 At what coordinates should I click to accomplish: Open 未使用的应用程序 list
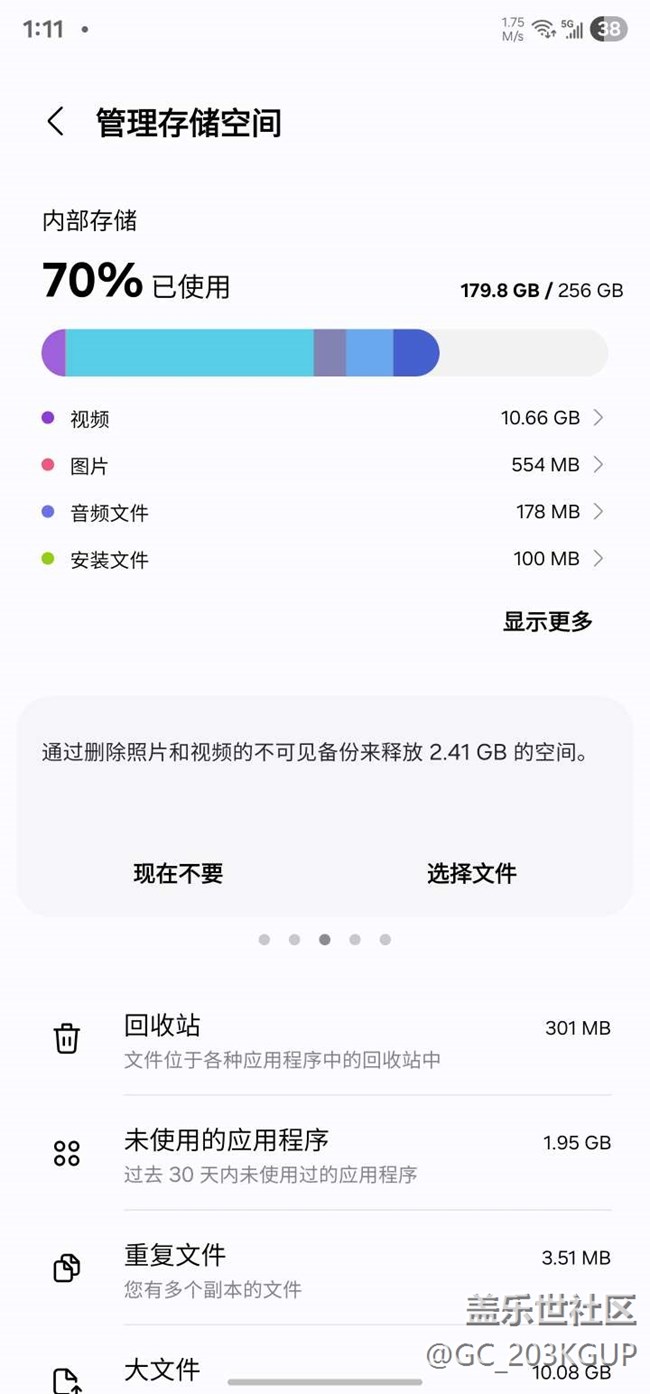pos(330,1154)
